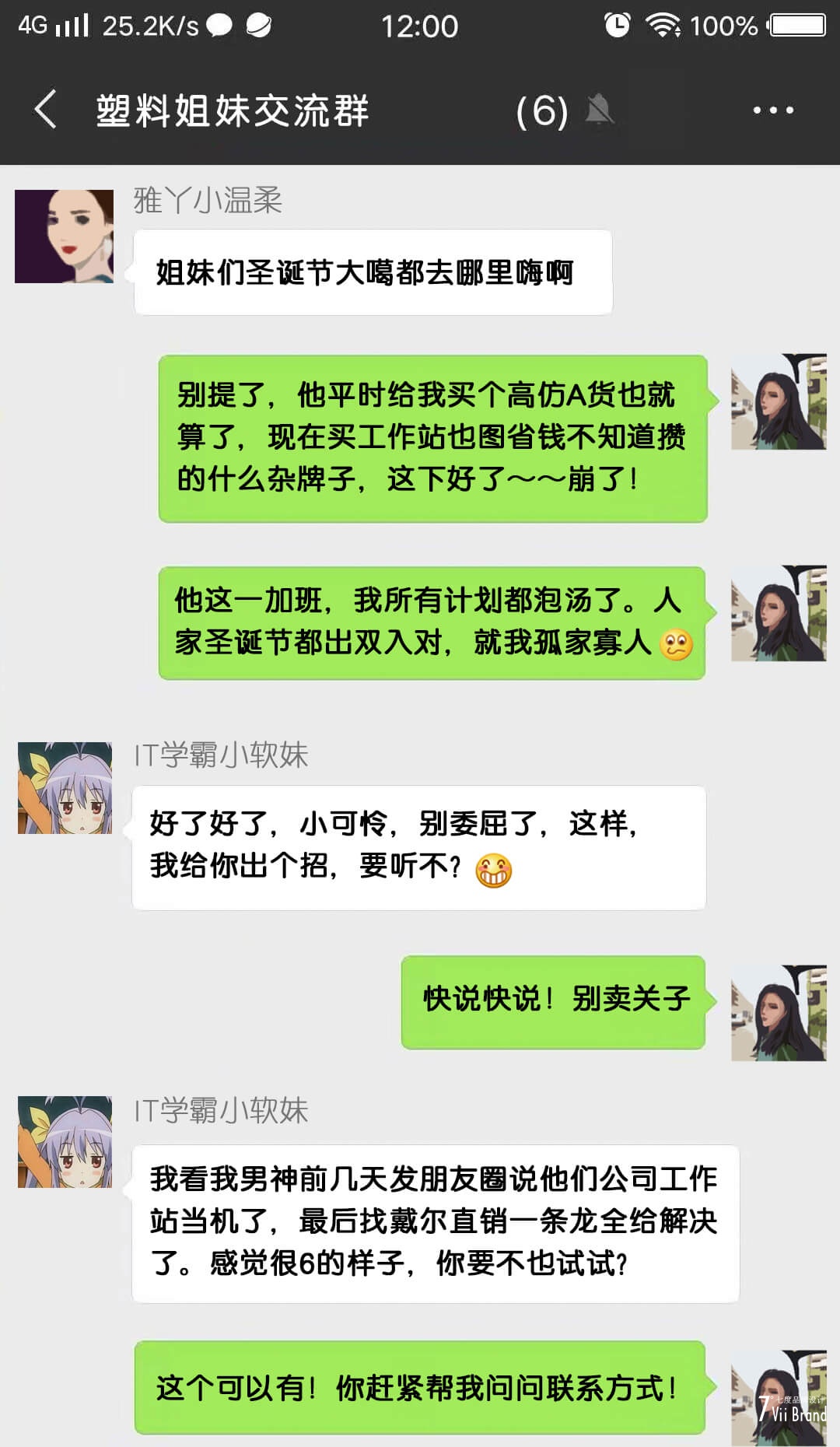The height and width of the screenshot is (1447, 840).
Task: Open 雅丫小温柔's profile avatar
Action: (x=65, y=236)
